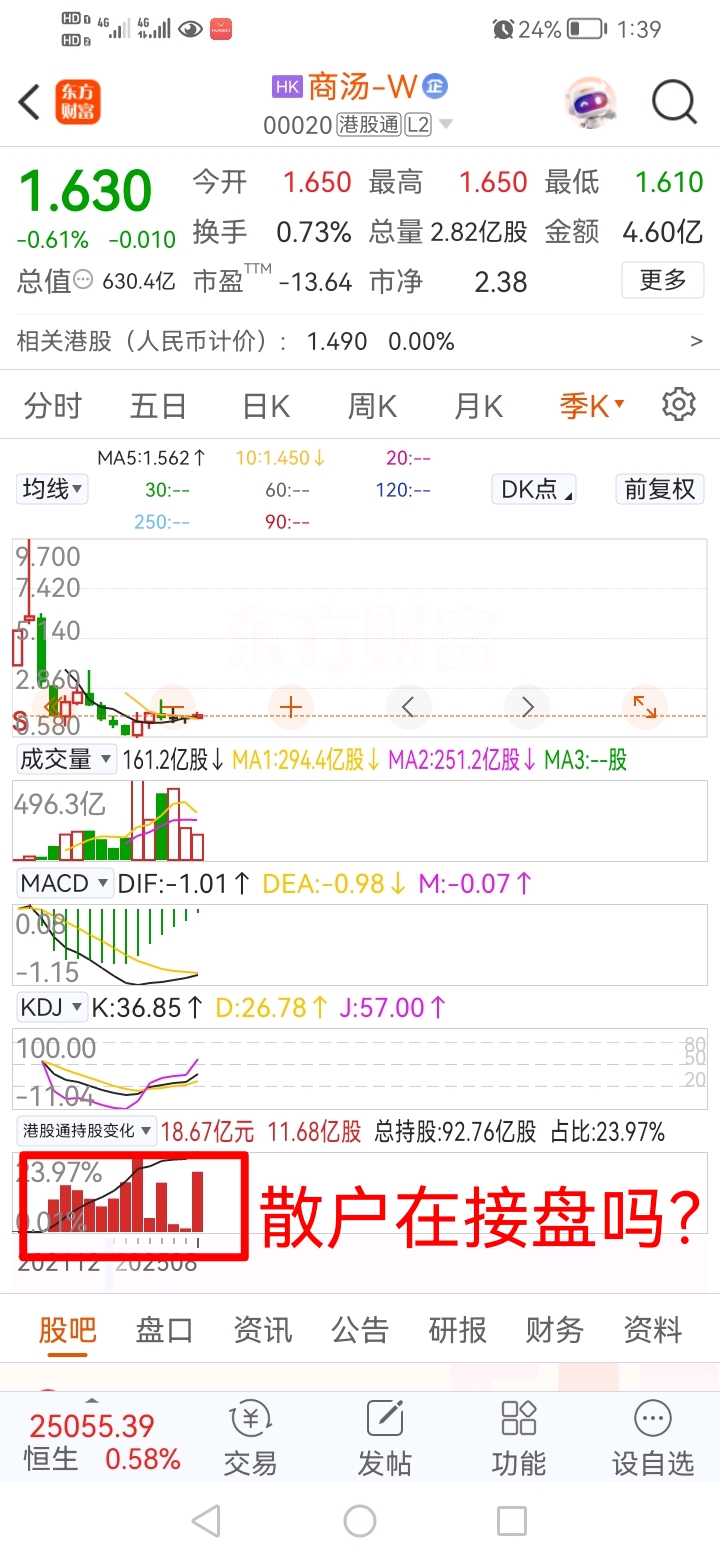Switch to the 分时 chart tab
This screenshot has height=1560, width=720.
pyautogui.click(x=53, y=406)
